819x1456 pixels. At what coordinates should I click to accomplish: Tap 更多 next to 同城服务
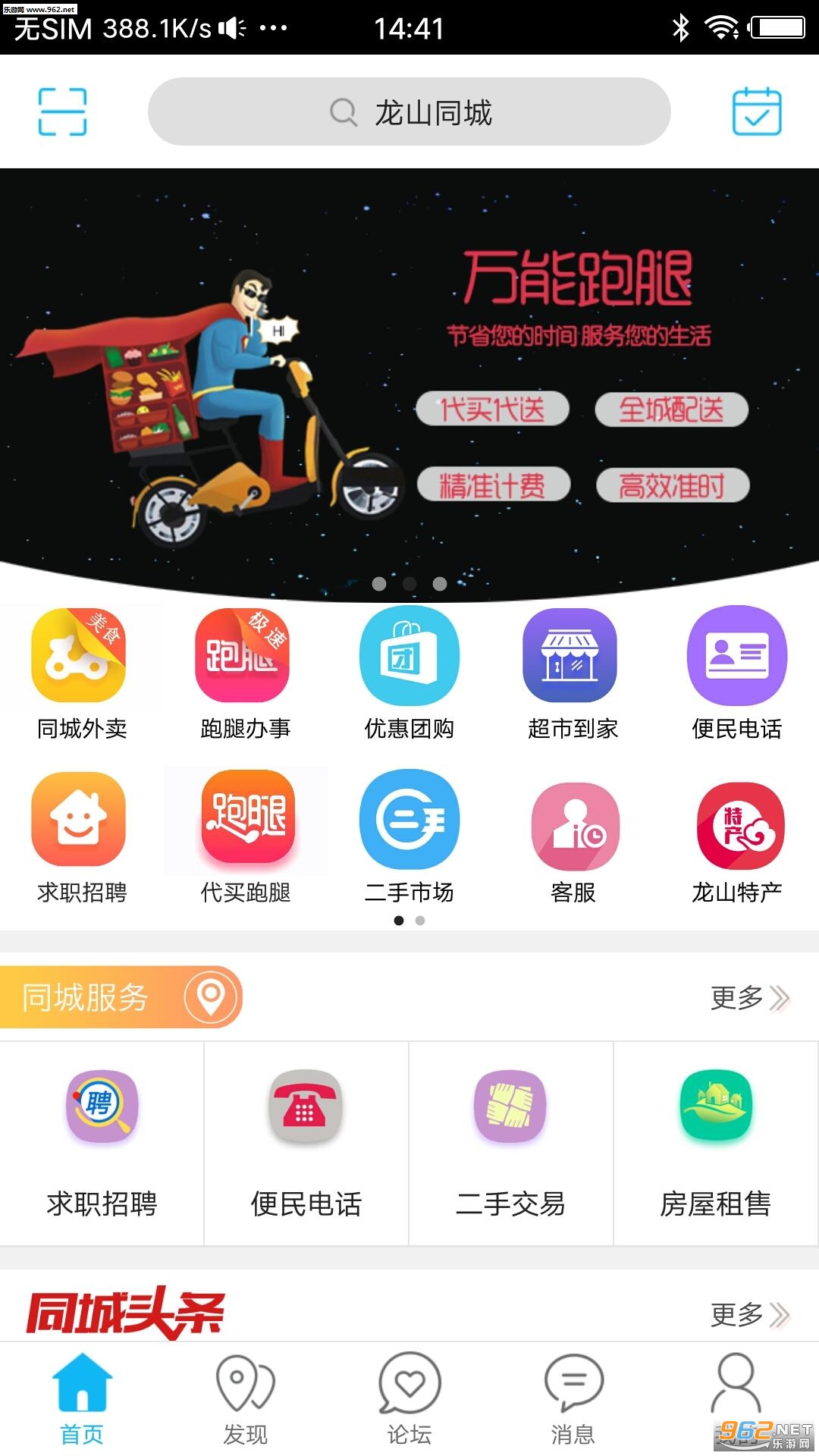click(x=749, y=997)
